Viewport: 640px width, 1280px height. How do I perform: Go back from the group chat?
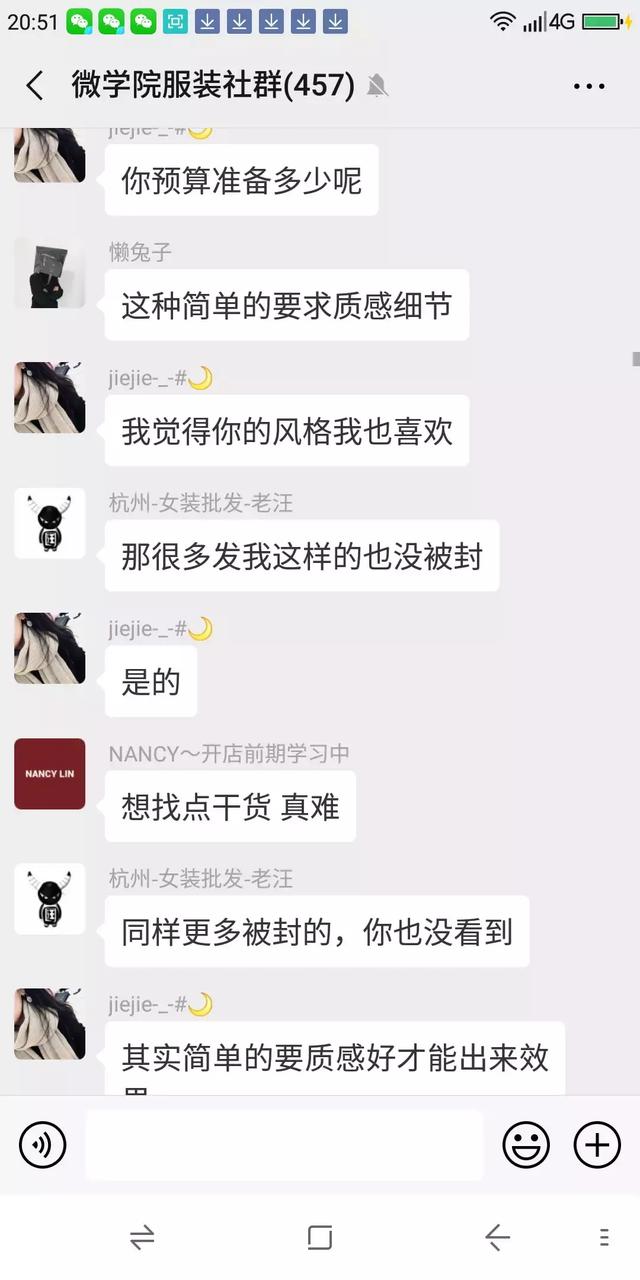35,86
